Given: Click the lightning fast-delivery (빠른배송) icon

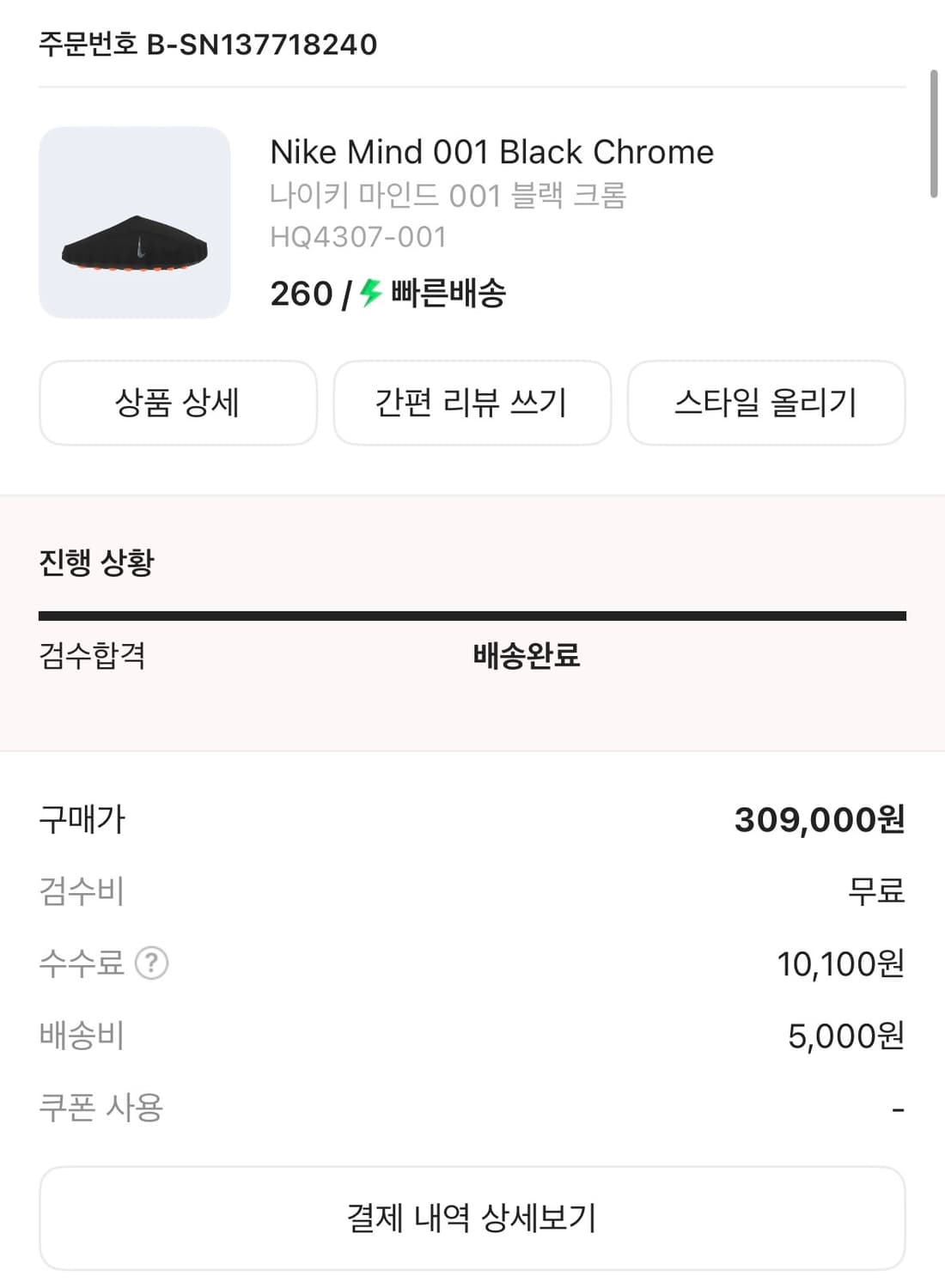Looking at the screenshot, I should tap(369, 295).
